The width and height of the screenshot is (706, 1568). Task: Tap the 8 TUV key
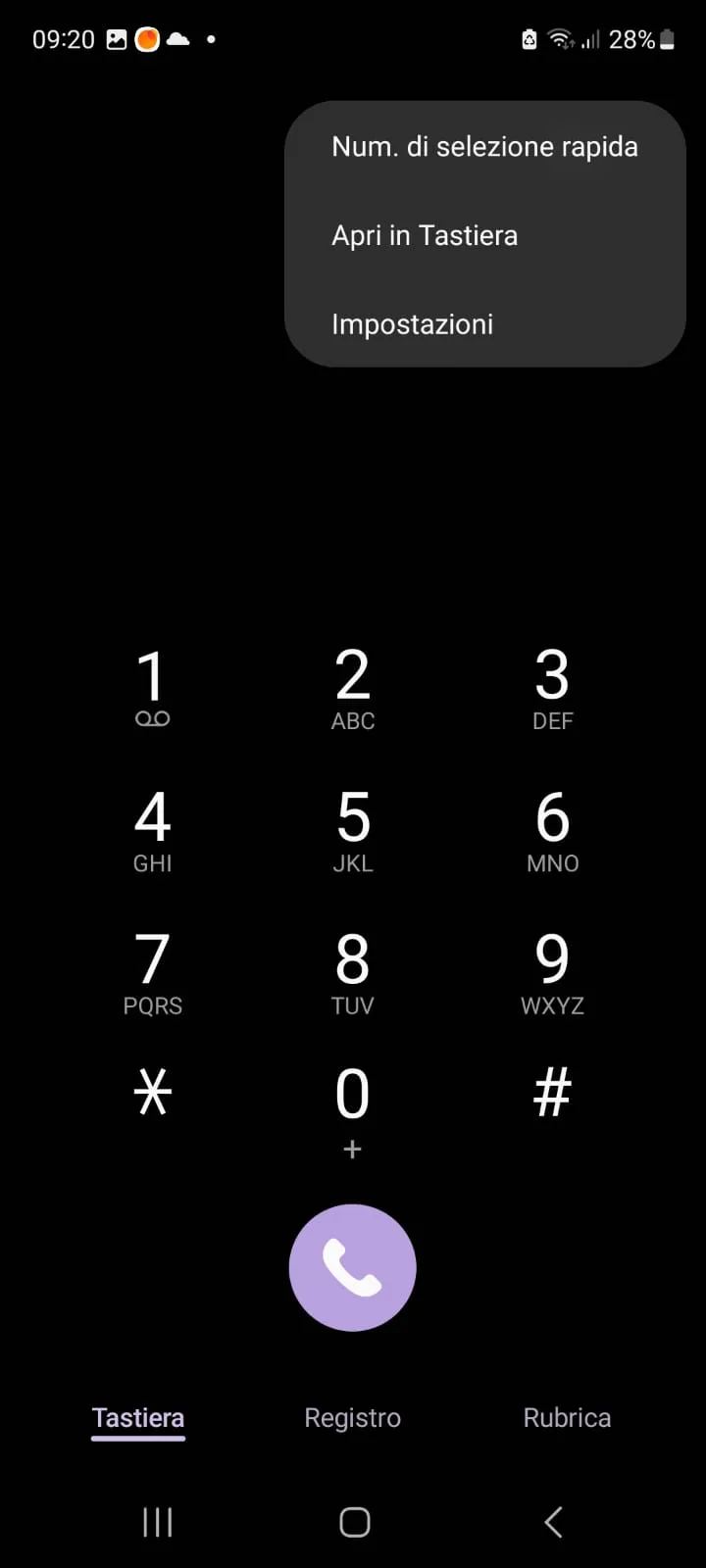coord(353,972)
